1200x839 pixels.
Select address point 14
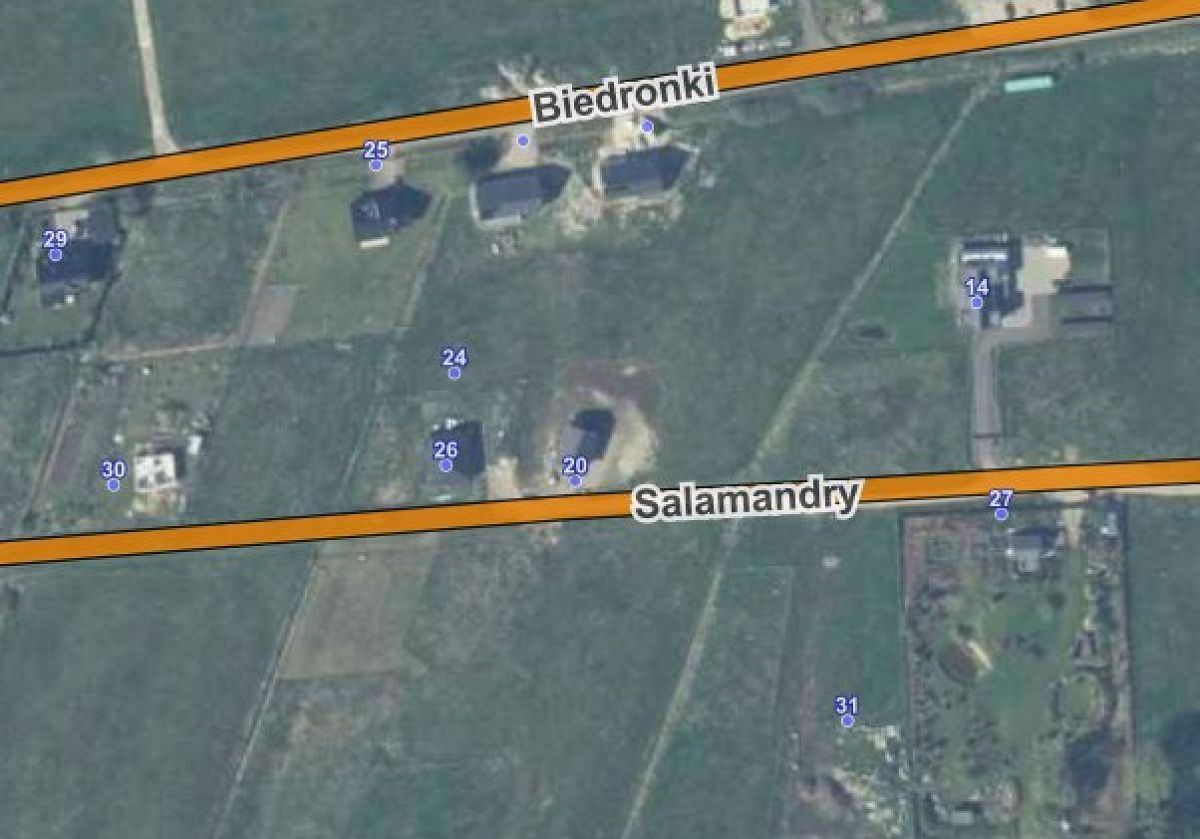coord(977,302)
